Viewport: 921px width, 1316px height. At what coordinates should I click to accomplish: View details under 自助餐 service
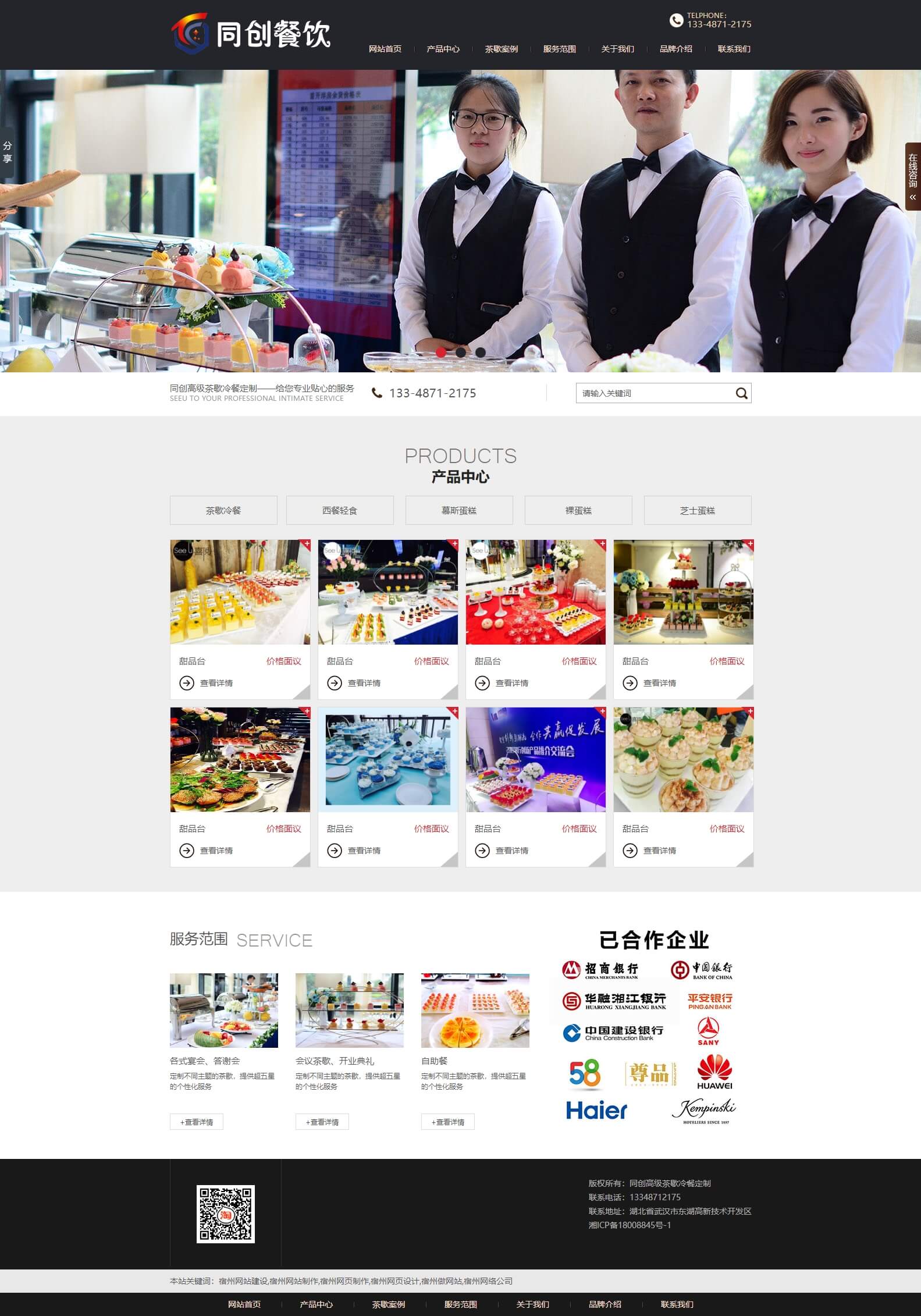(448, 1122)
